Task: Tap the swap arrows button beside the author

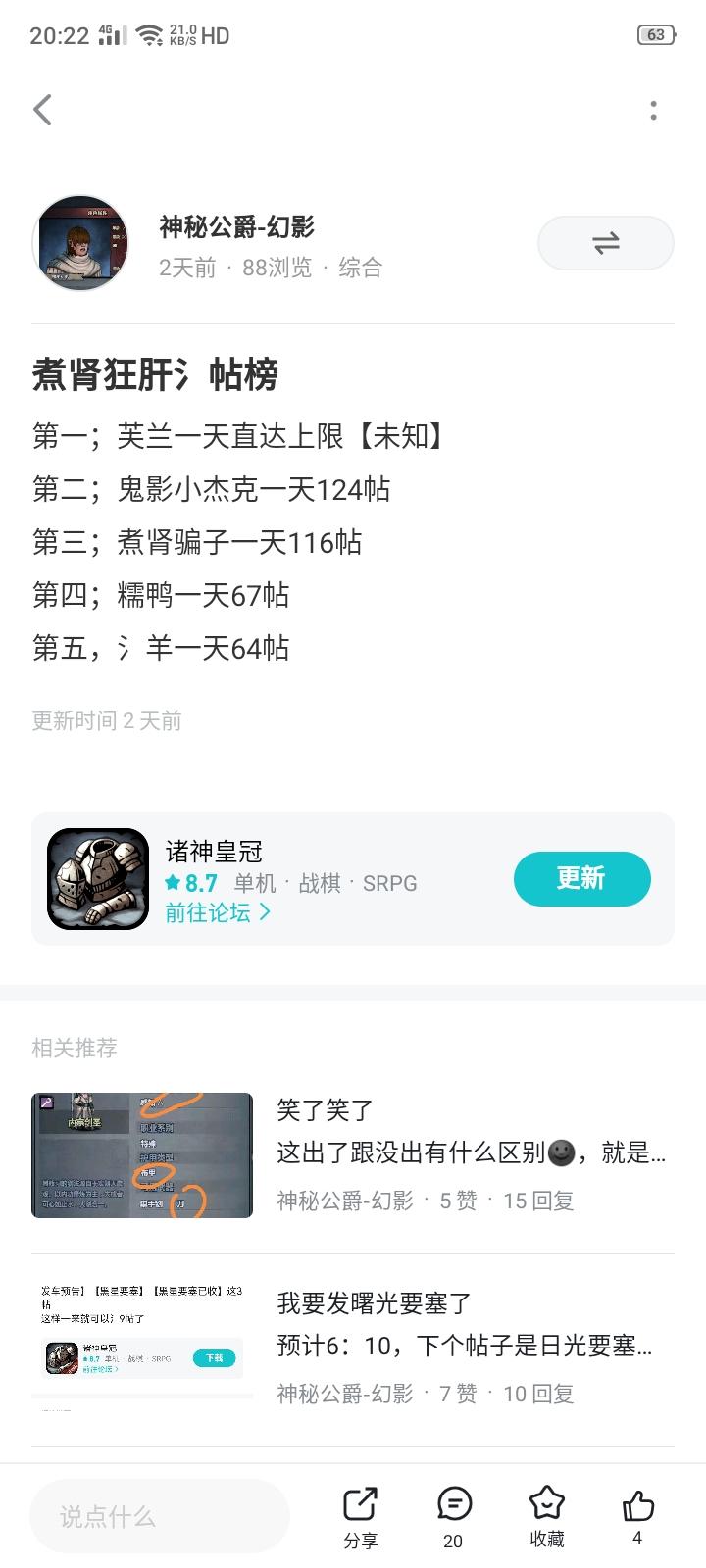Action: click(x=605, y=243)
